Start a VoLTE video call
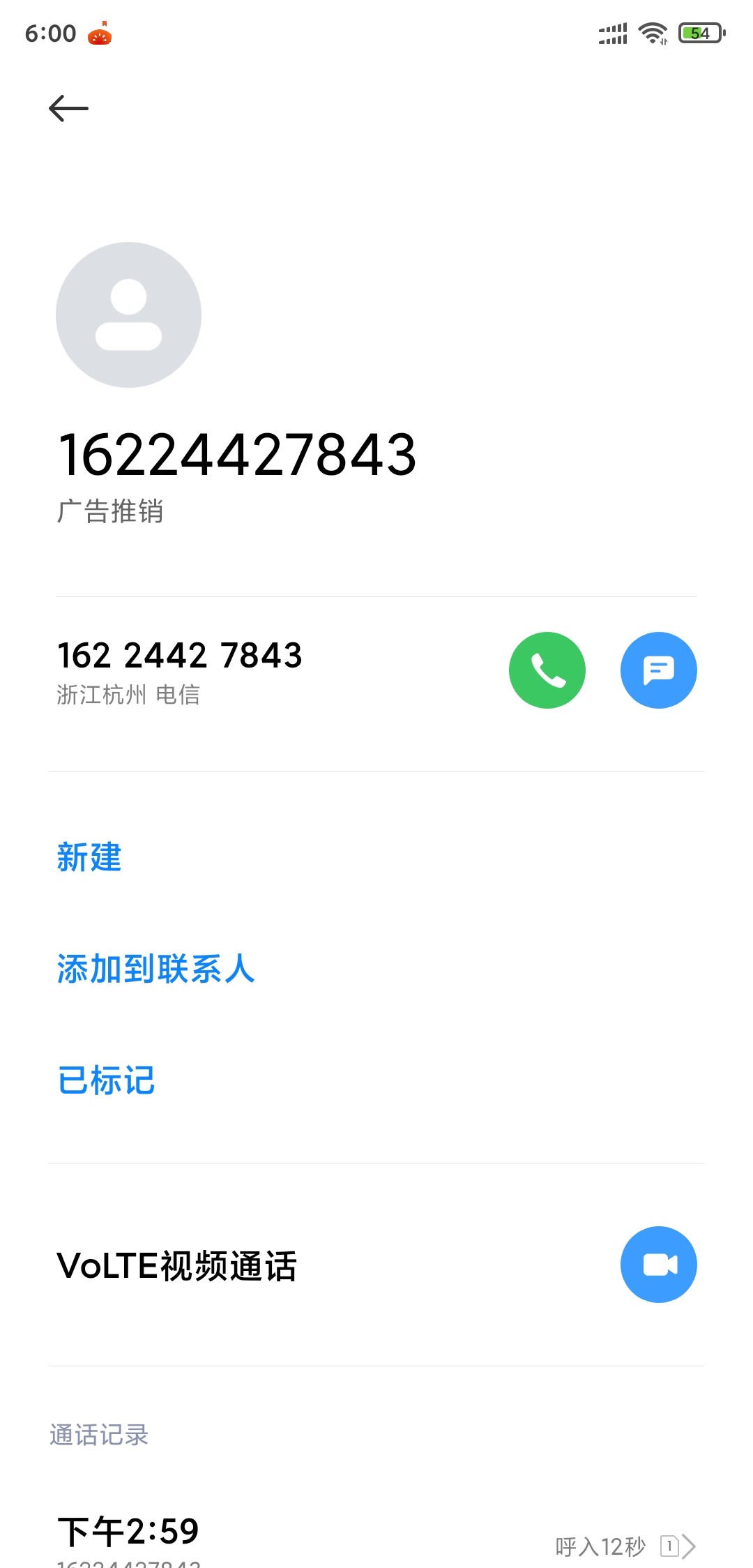Image resolution: width=753 pixels, height=1568 pixels. coord(659,1265)
